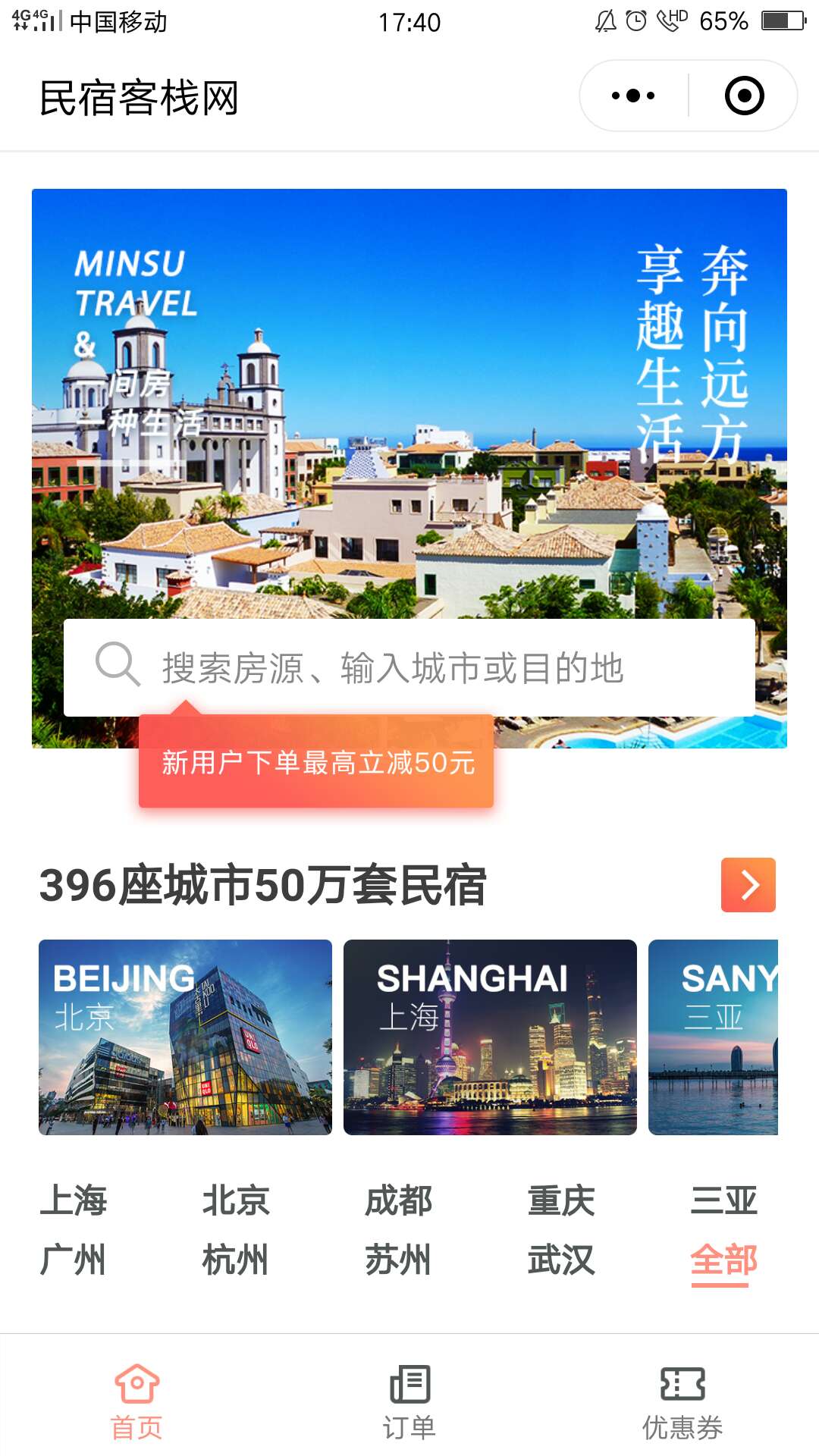
Task: Tap the orange right-arrow beside 396座城市50万套民宿
Action: point(750,883)
